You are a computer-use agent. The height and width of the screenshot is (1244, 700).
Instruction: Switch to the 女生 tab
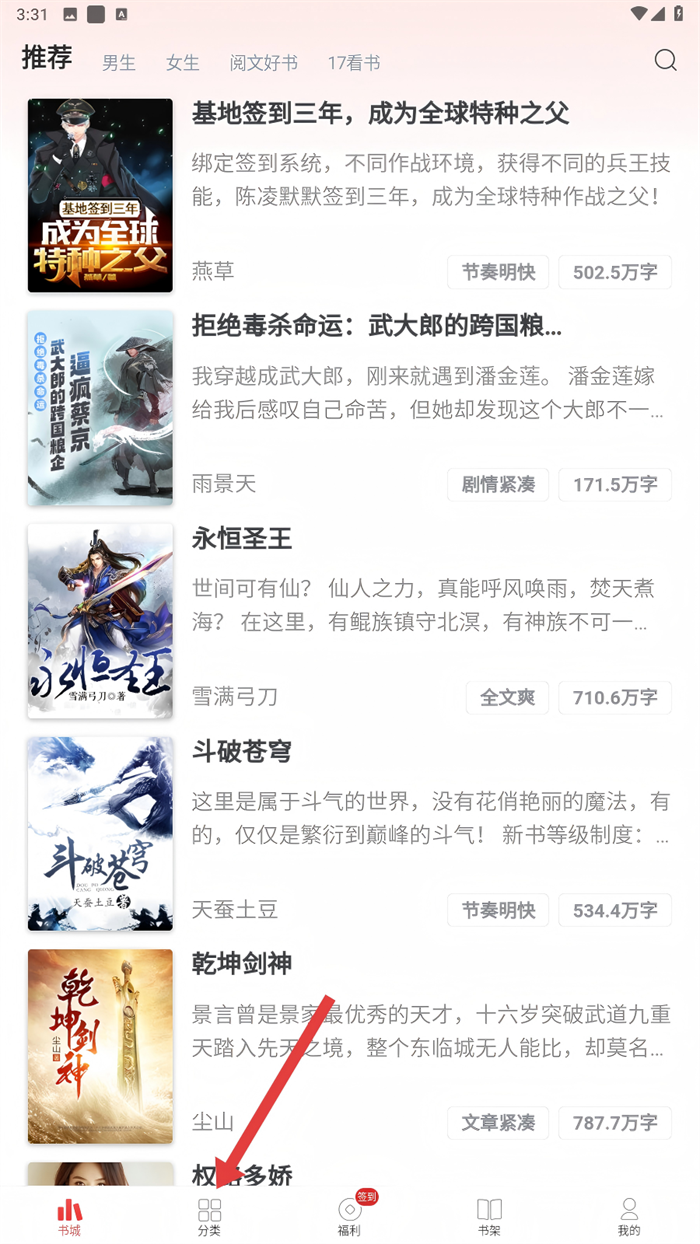[183, 63]
